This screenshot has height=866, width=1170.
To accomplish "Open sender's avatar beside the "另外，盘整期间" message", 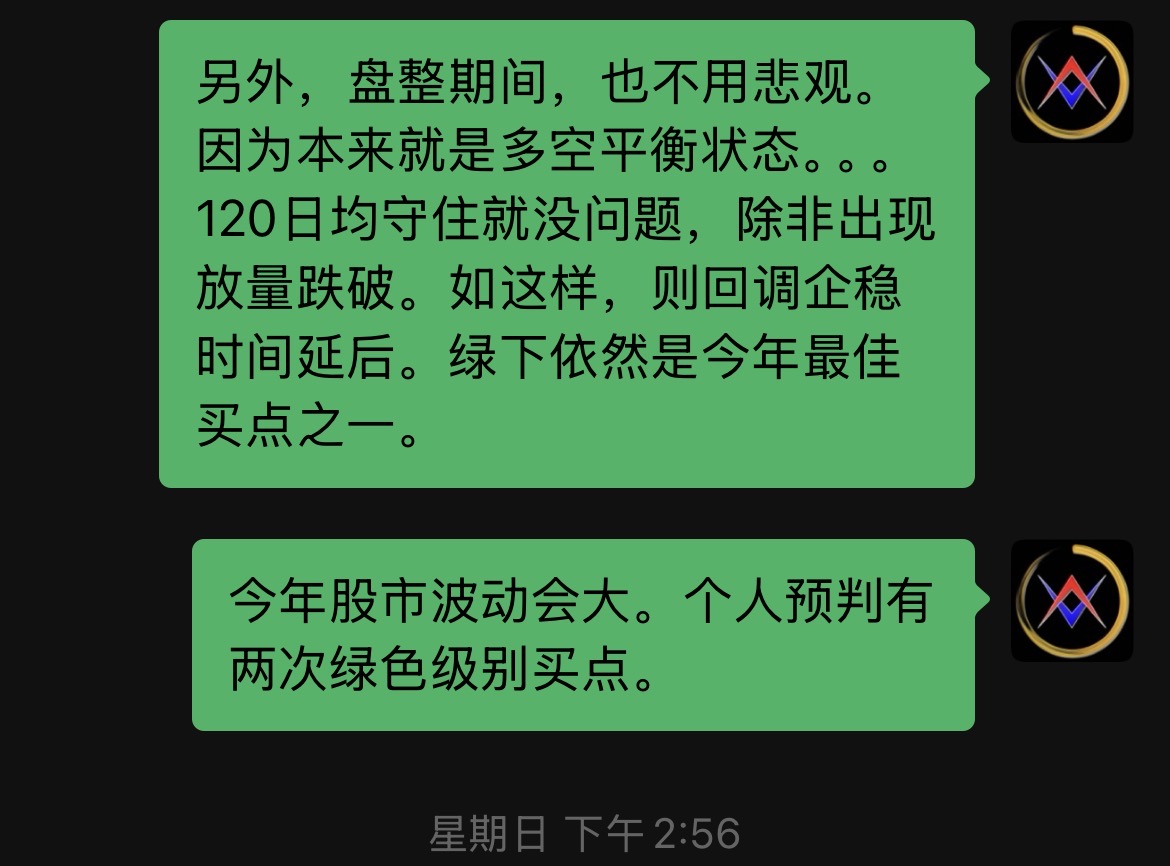I will click(x=1071, y=82).
